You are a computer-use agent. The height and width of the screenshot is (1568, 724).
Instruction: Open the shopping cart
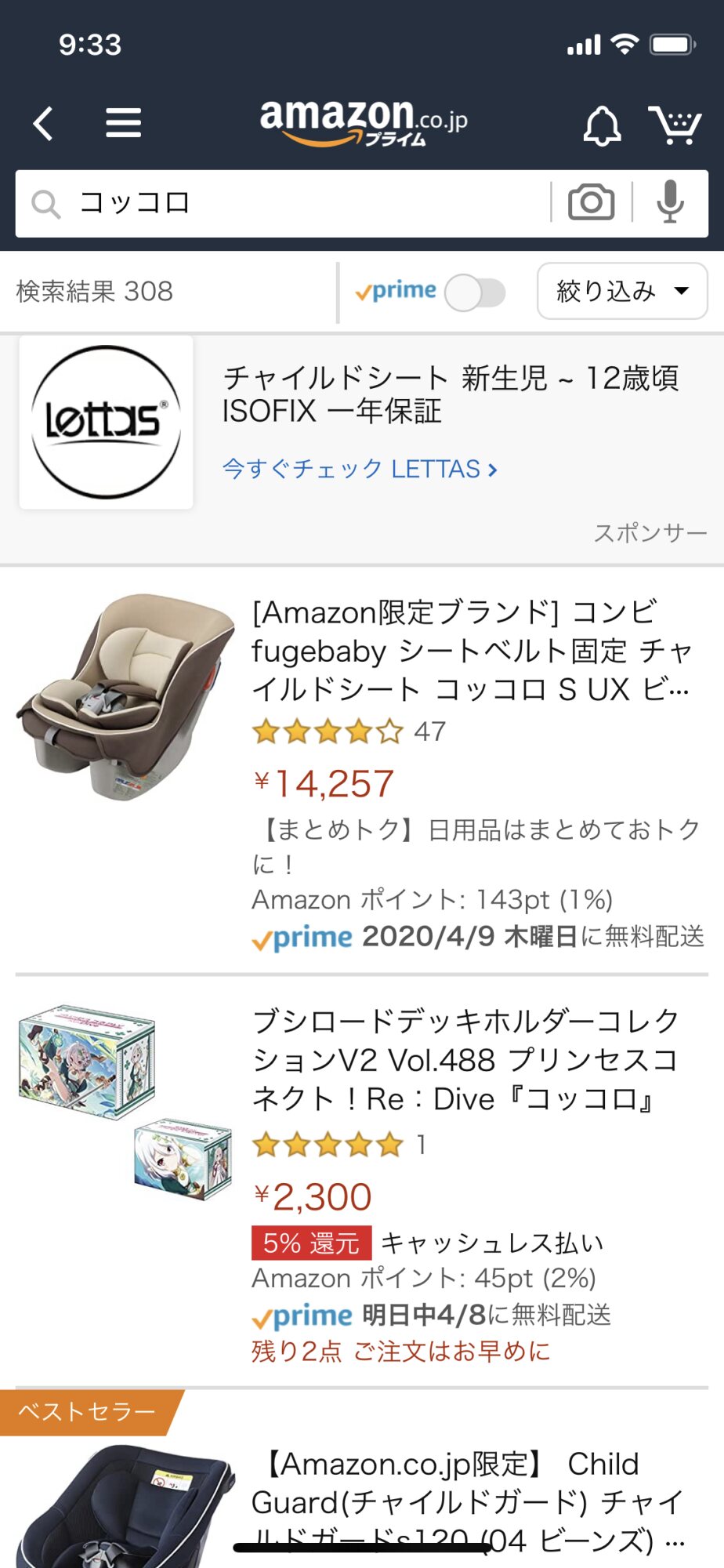point(674,125)
